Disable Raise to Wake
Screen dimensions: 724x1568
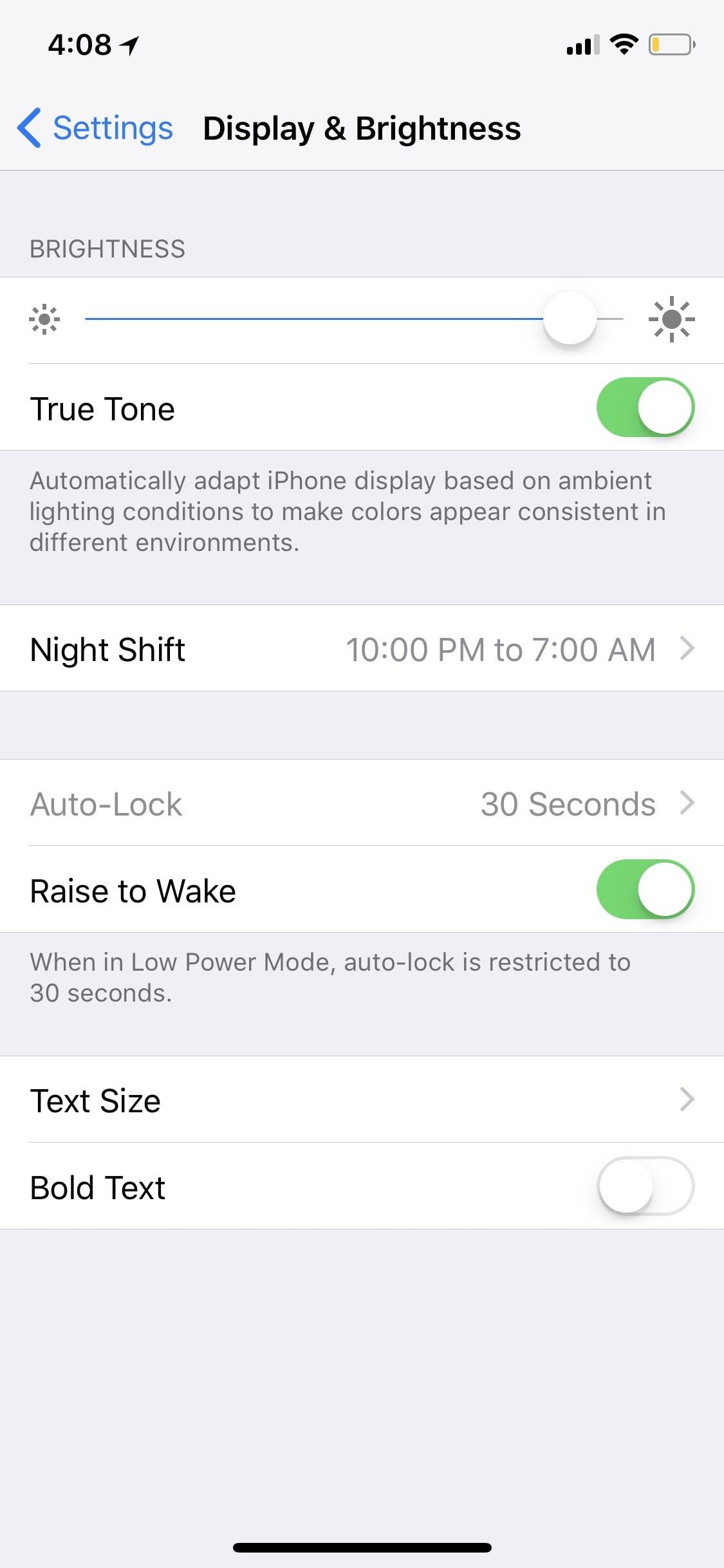645,890
